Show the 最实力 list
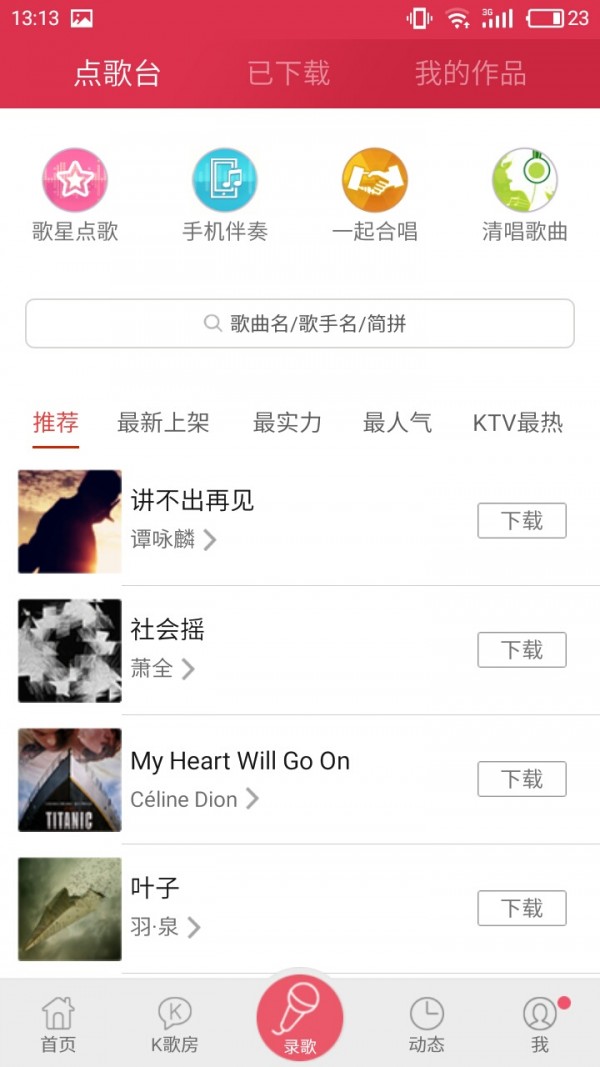Image resolution: width=600 pixels, height=1067 pixels. [x=287, y=422]
